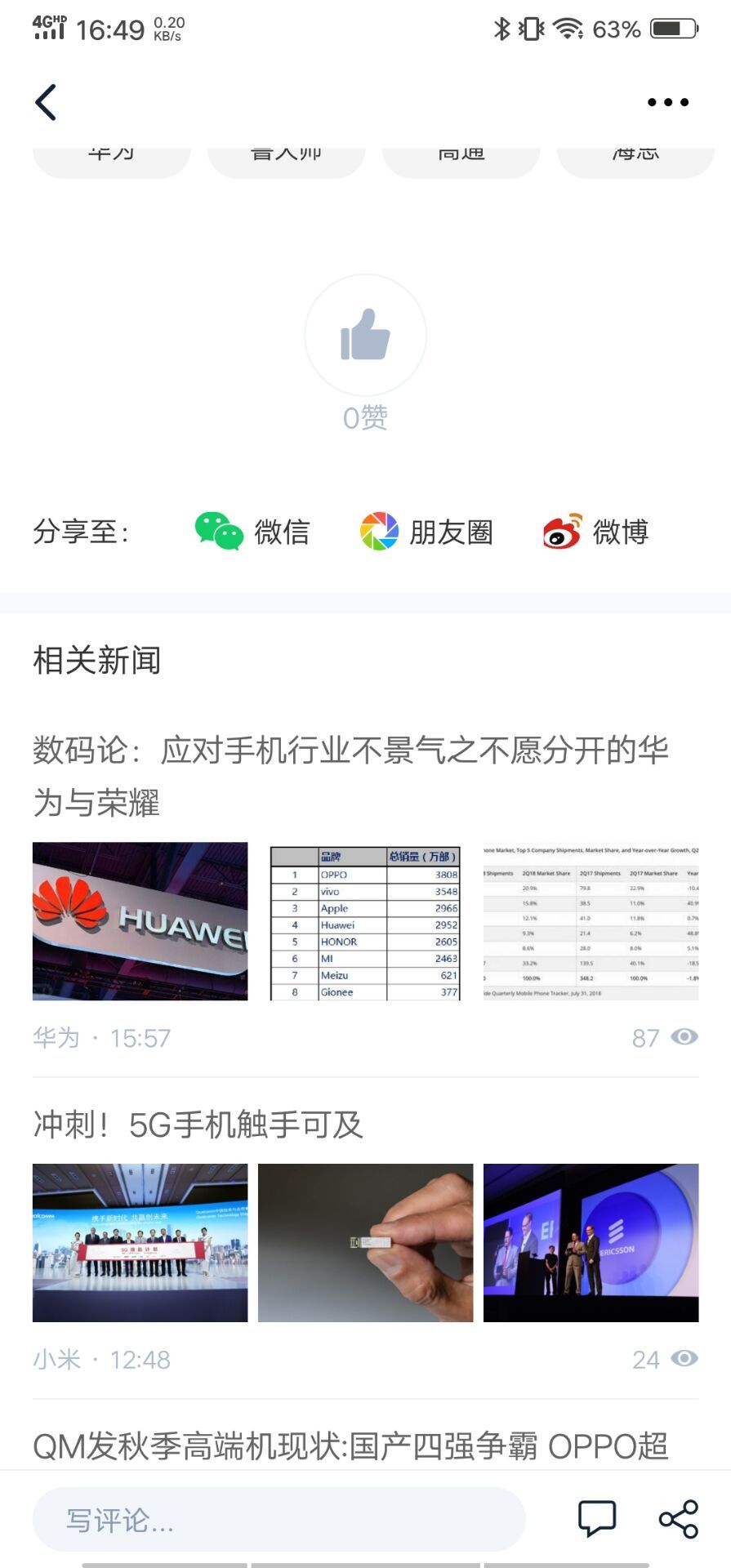Go back using the top-left arrow

click(x=47, y=102)
